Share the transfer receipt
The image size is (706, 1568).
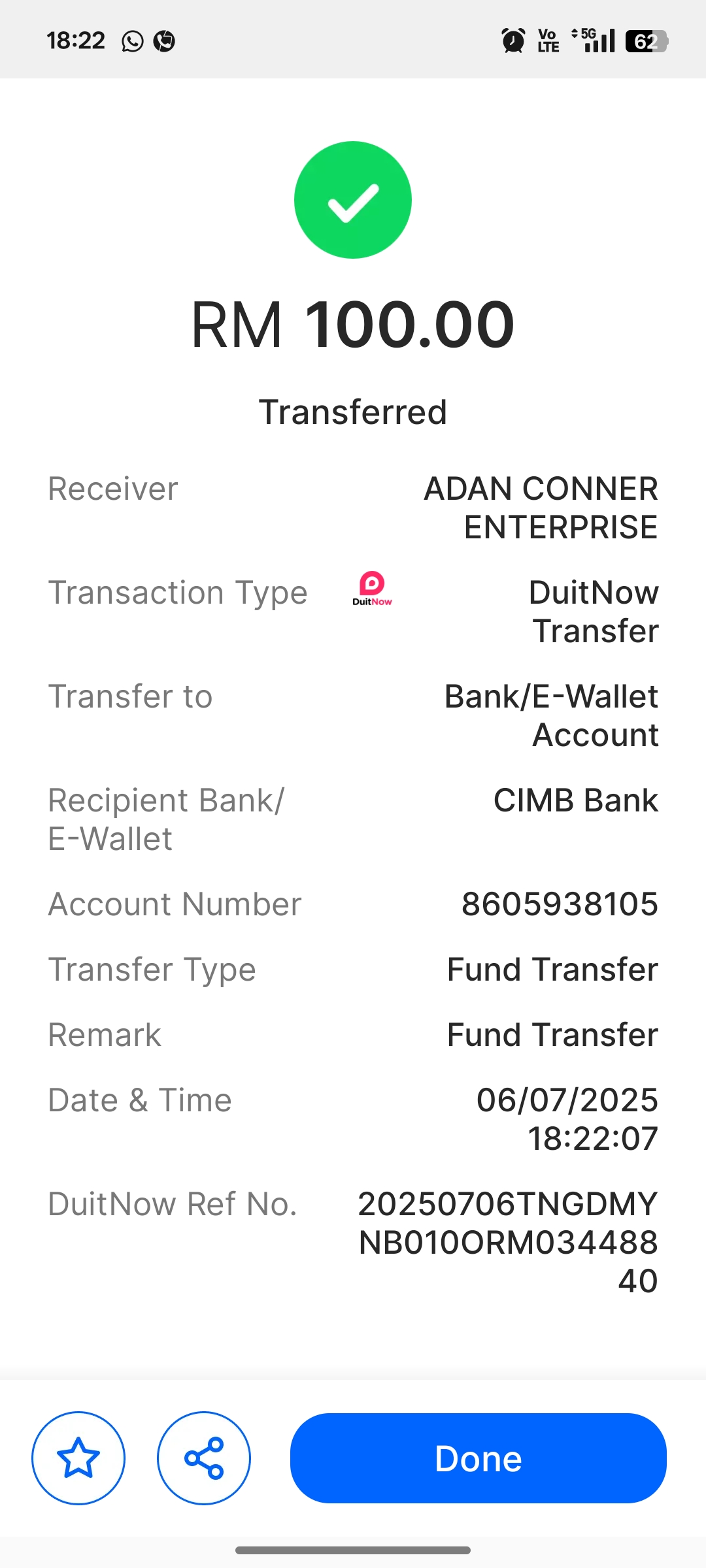pos(204,1458)
